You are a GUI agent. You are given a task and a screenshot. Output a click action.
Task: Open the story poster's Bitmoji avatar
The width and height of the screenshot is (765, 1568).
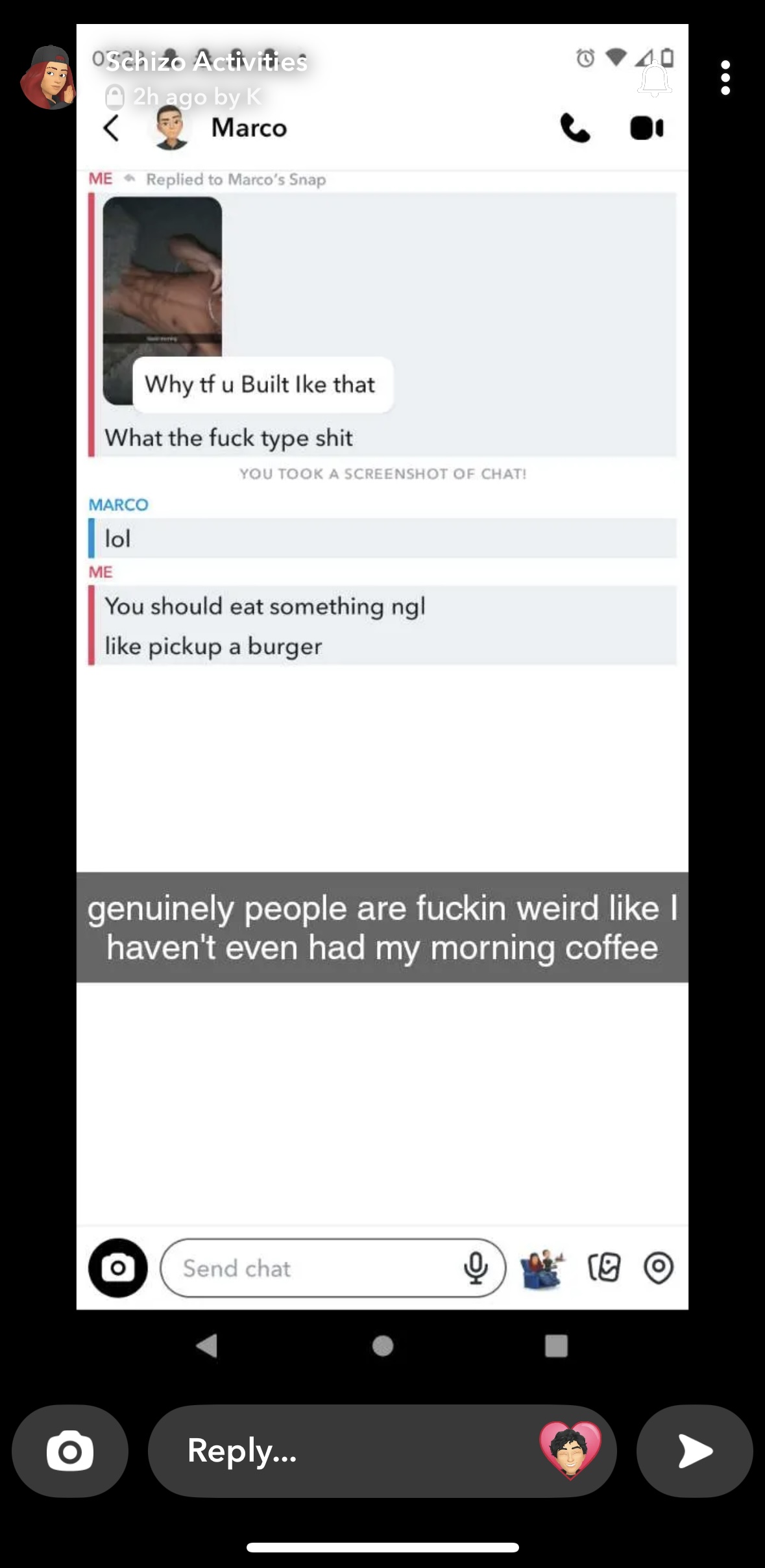click(x=48, y=77)
